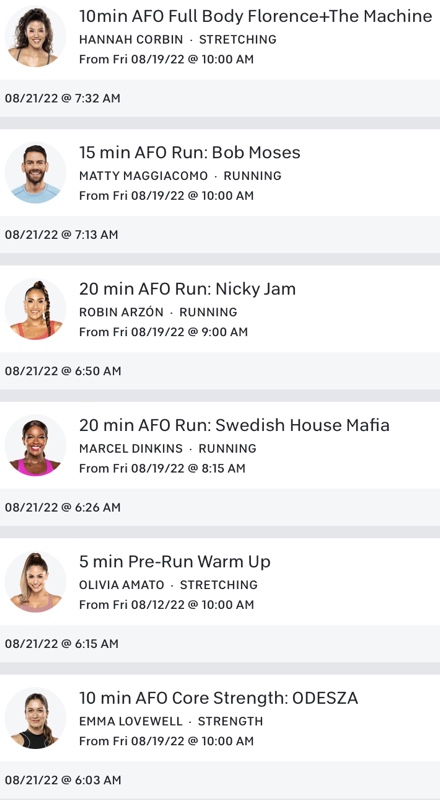This screenshot has width=440, height=800.
Task: Select the 20 min AFO Run: Nicky Jam
Action: (x=220, y=309)
